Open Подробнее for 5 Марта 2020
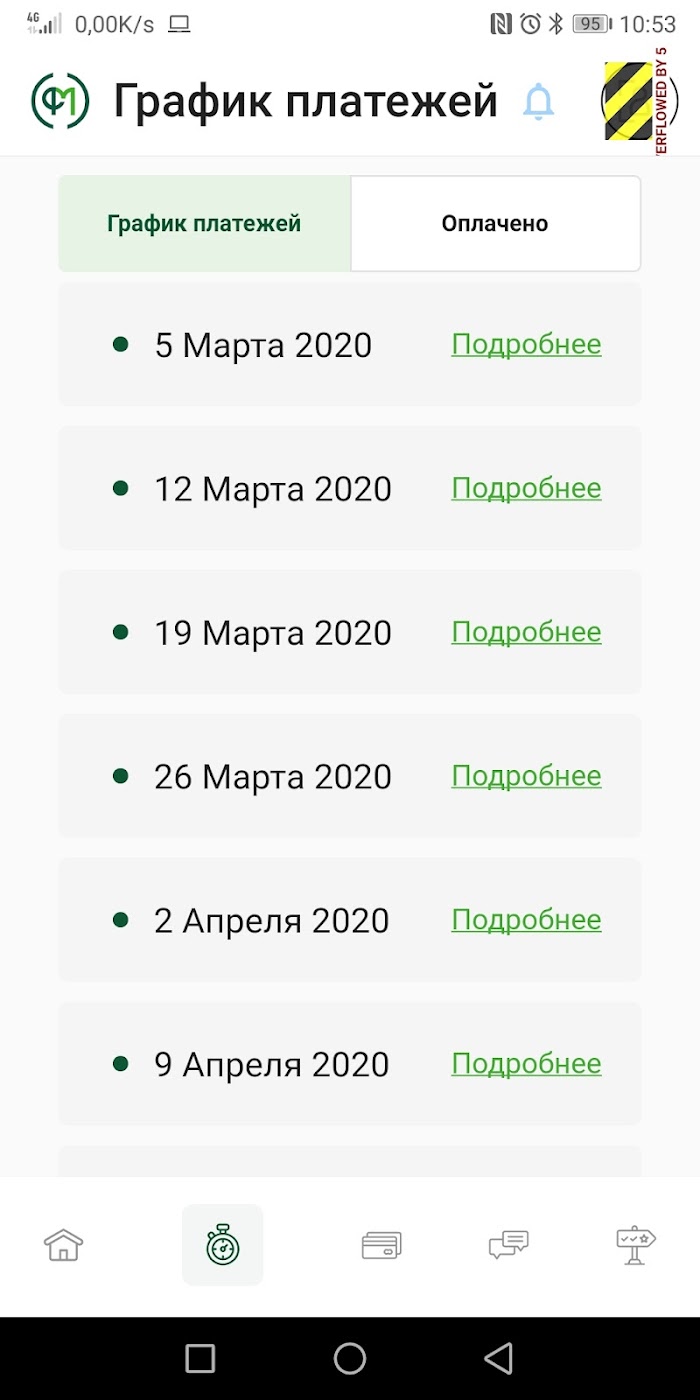700x1400 pixels. click(526, 345)
